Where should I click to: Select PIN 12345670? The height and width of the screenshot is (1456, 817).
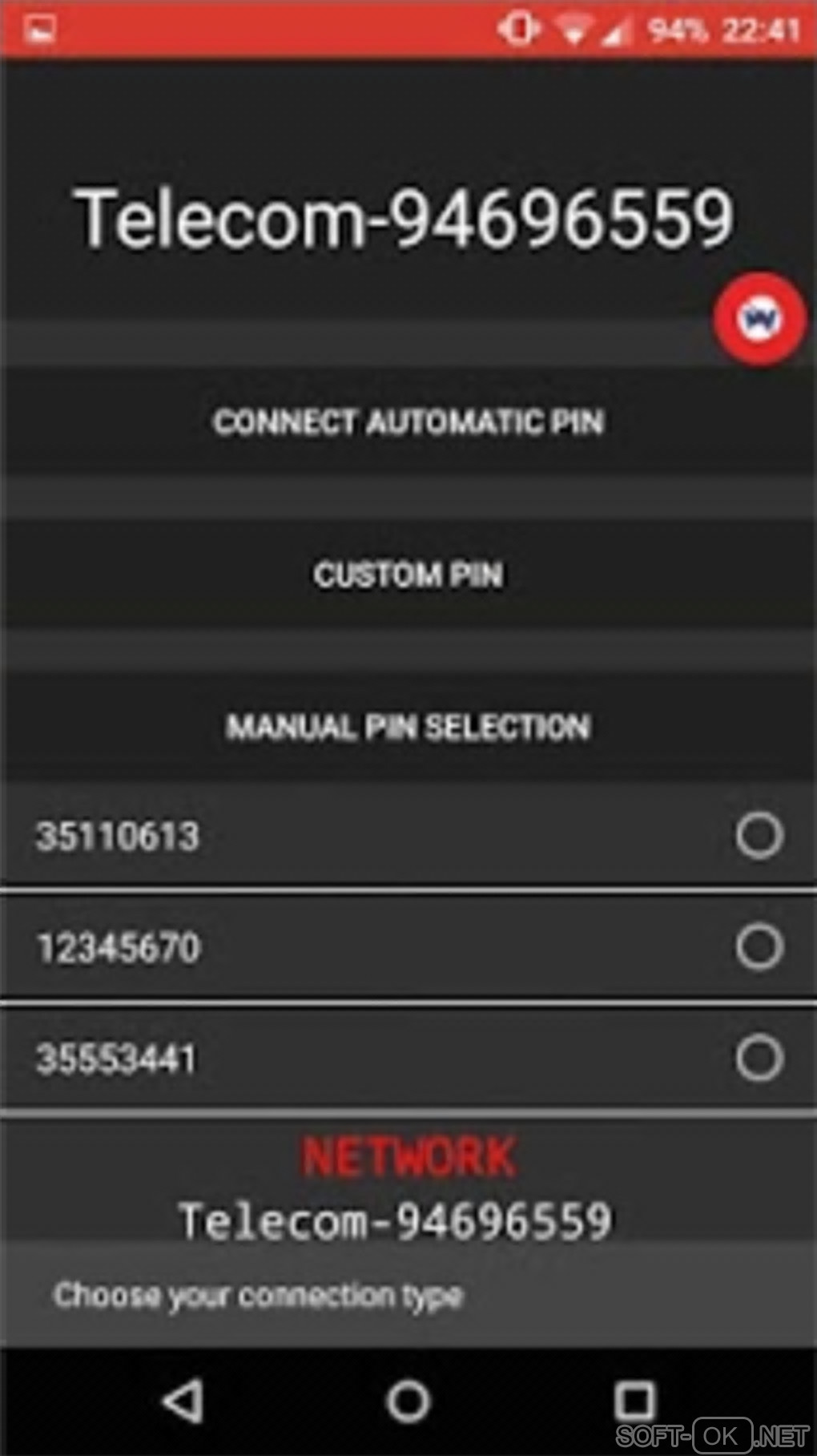(x=759, y=946)
